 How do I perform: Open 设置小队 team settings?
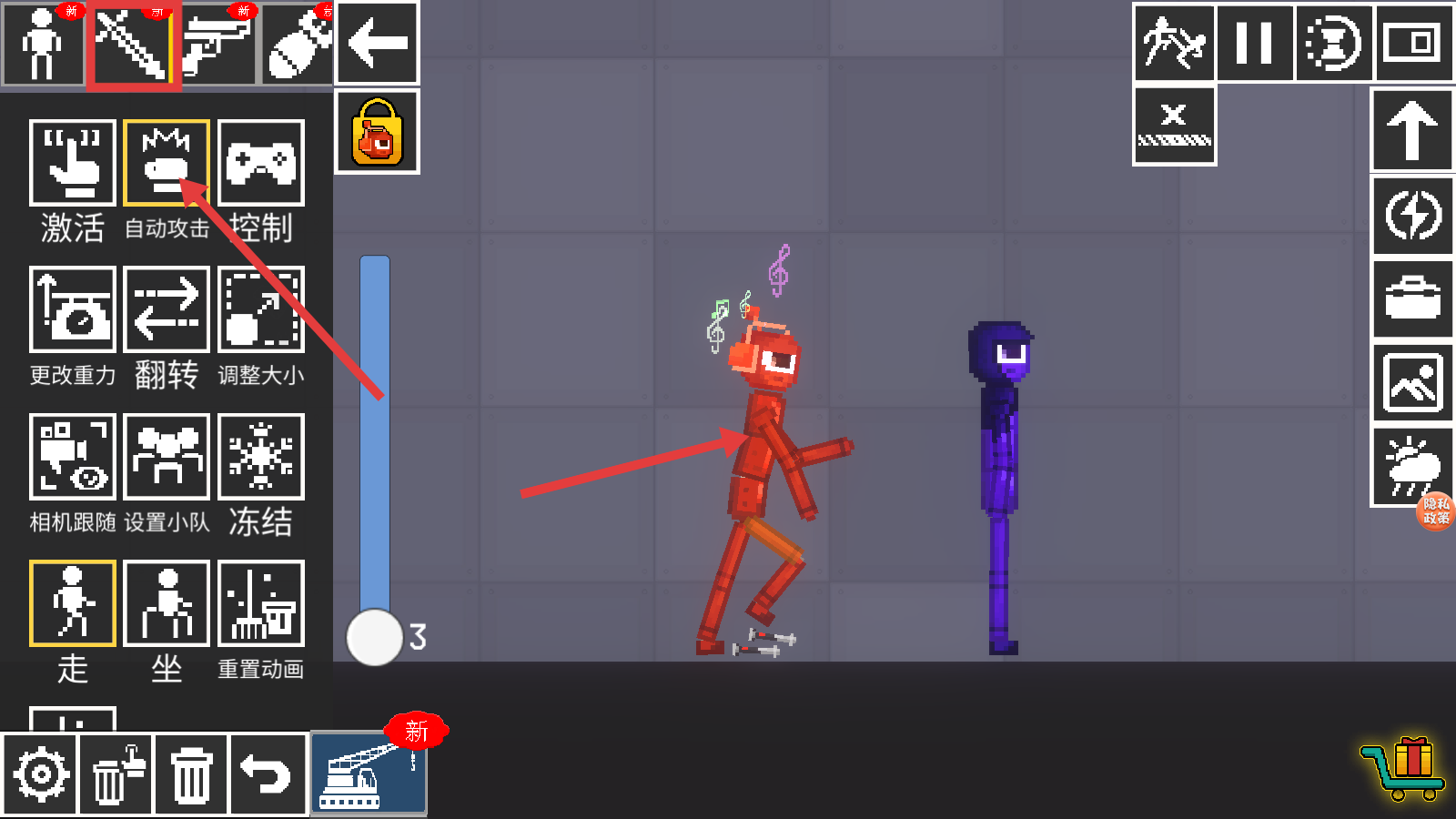[167, 457]
